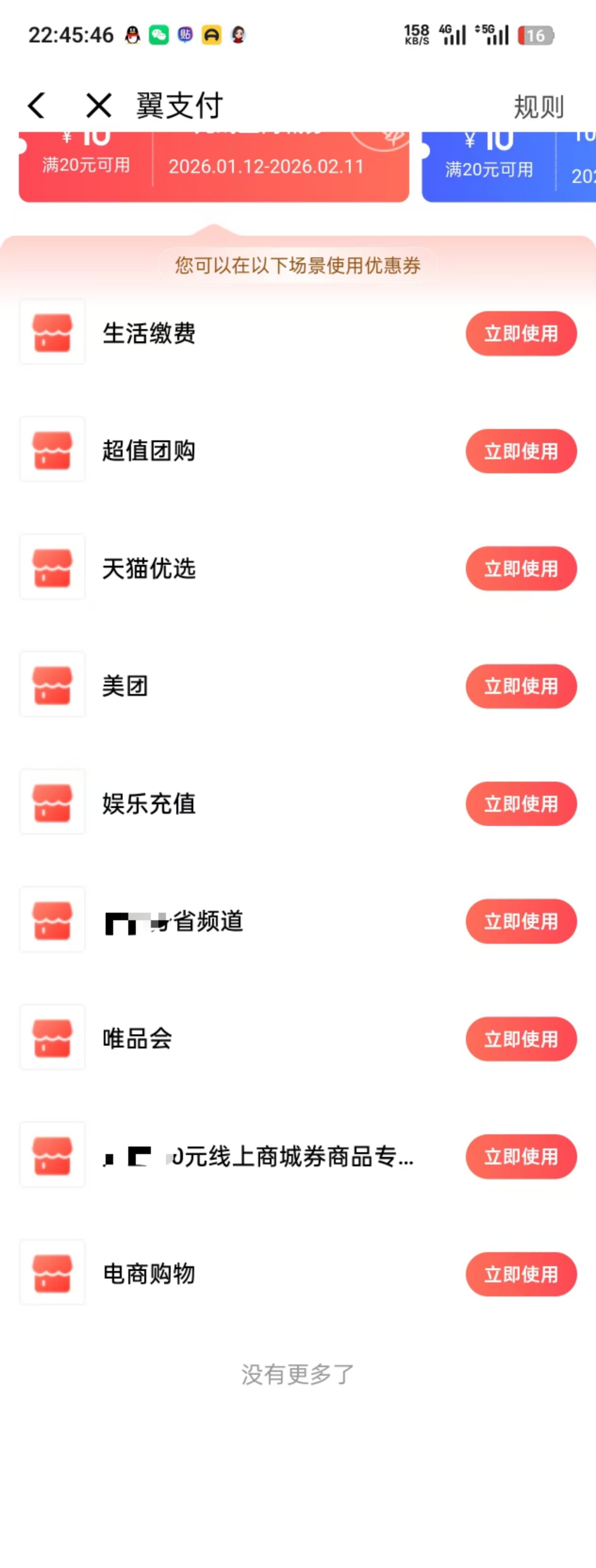Use coupon on 超值团购

point(521,451)
